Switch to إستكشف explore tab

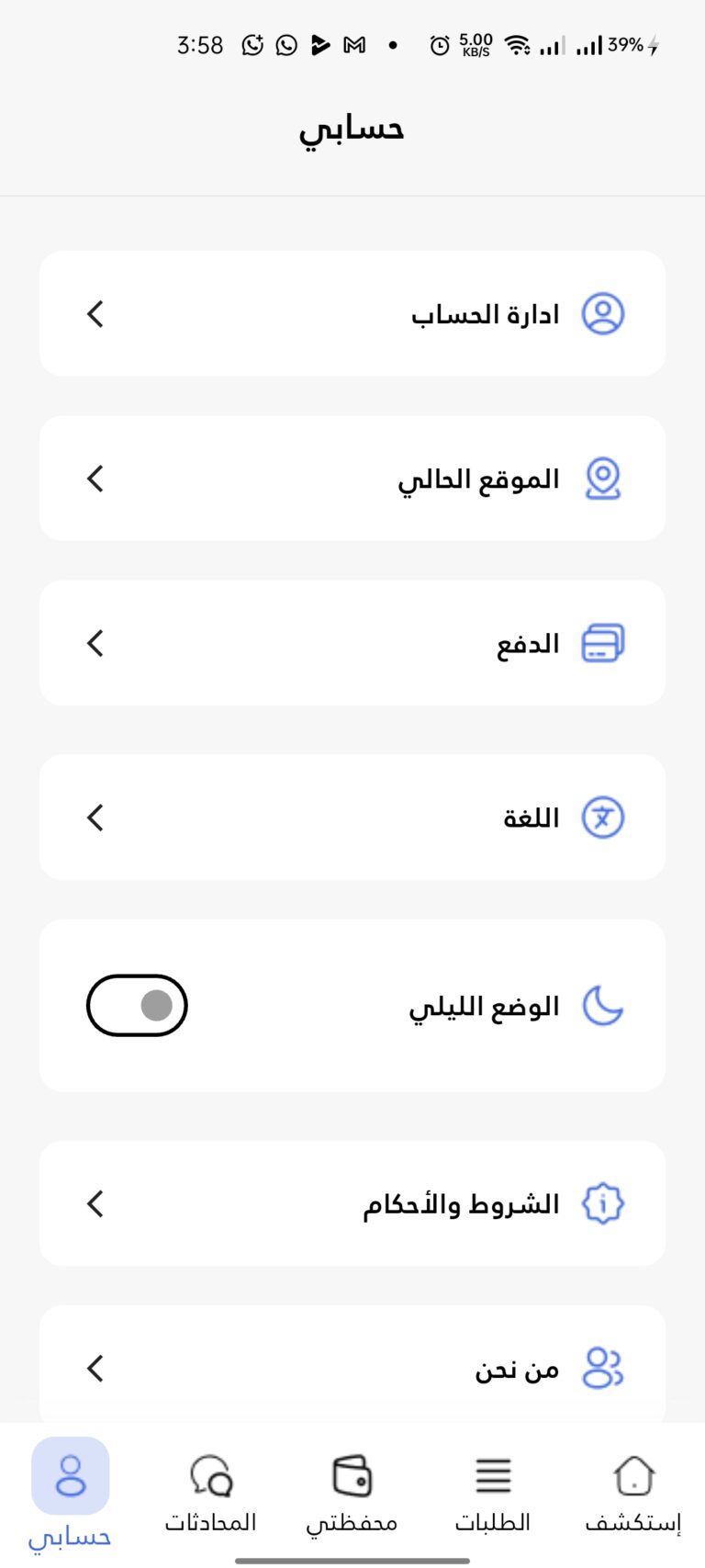pos(633,1494)
